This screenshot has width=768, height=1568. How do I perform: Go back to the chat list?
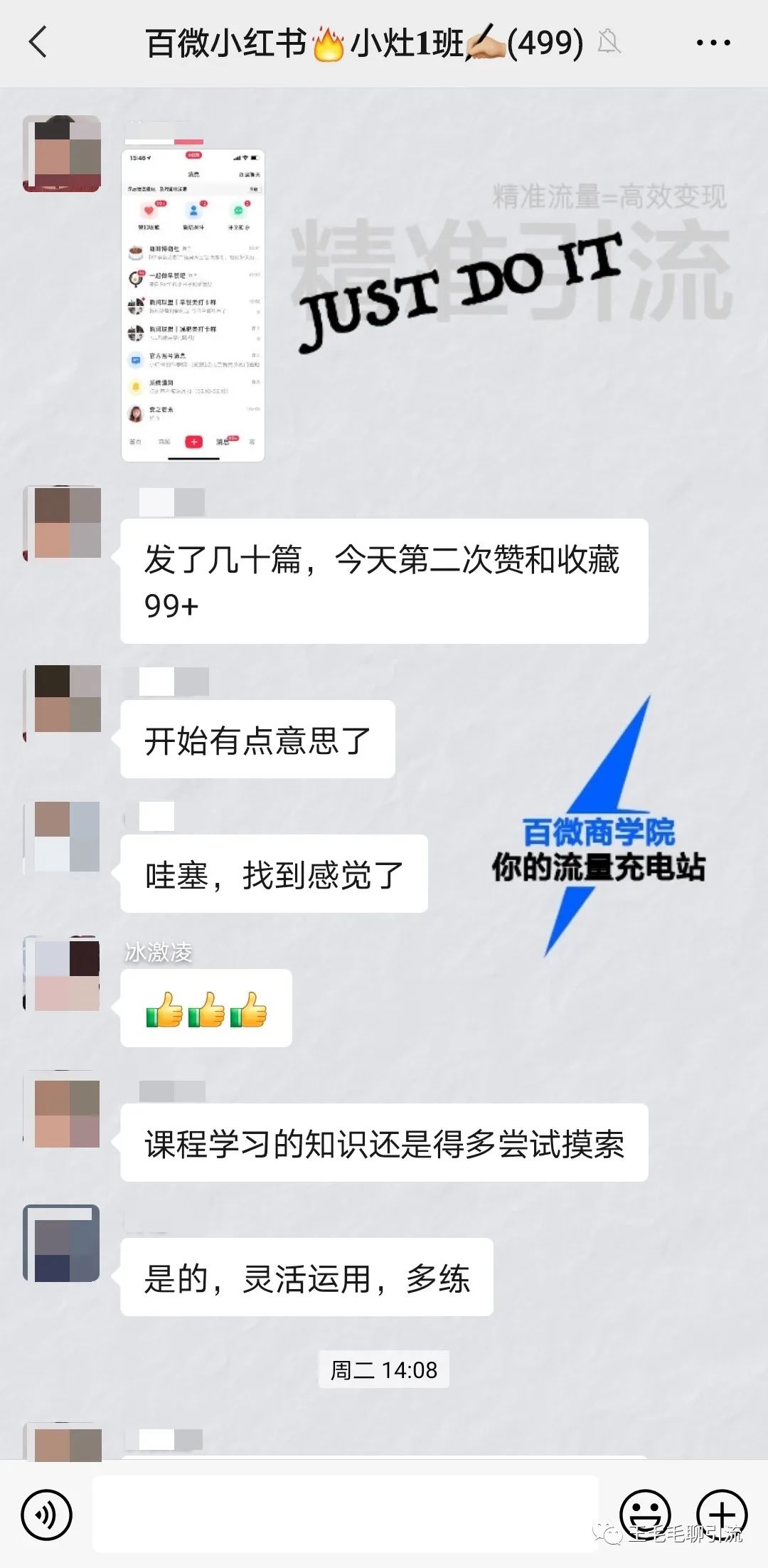[38, 43]
